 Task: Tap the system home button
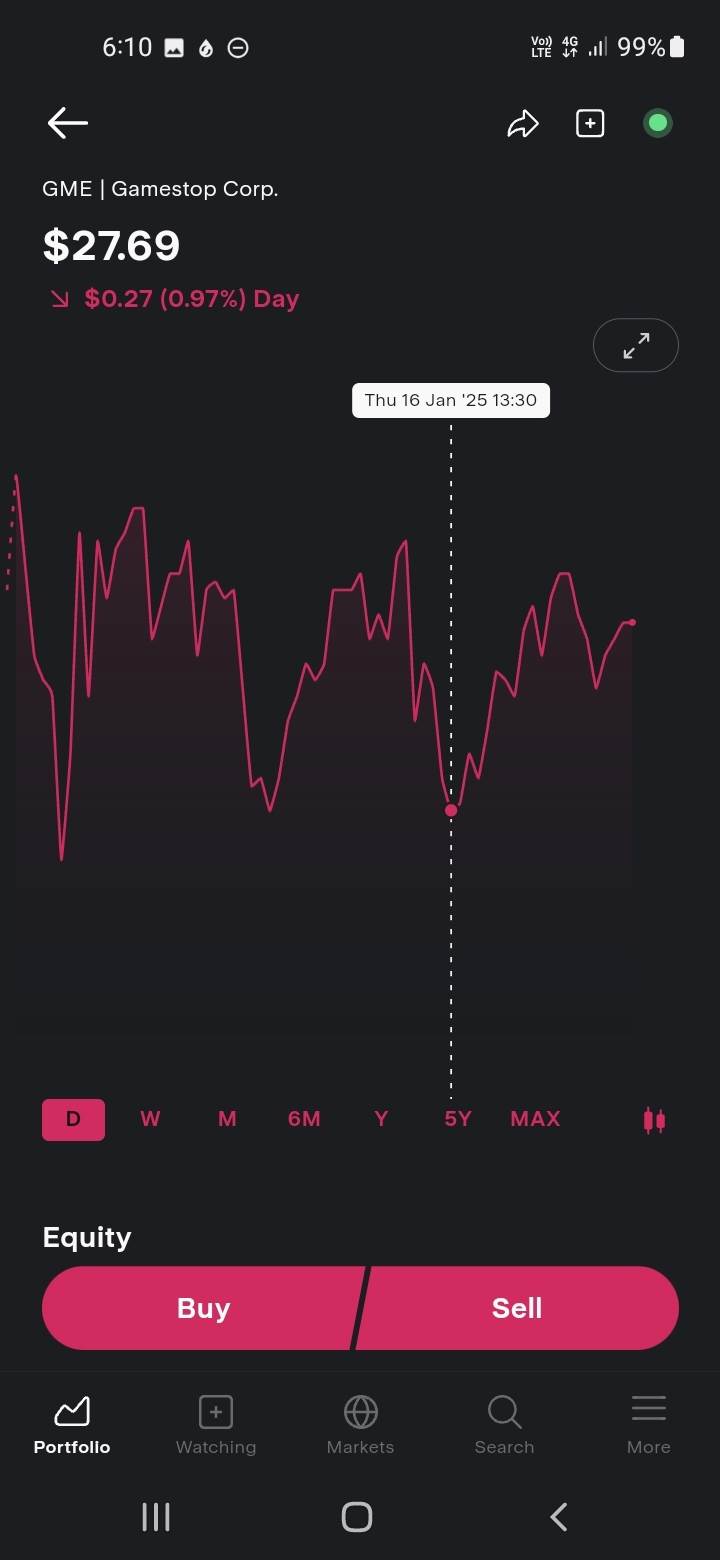click(357, 1516)
